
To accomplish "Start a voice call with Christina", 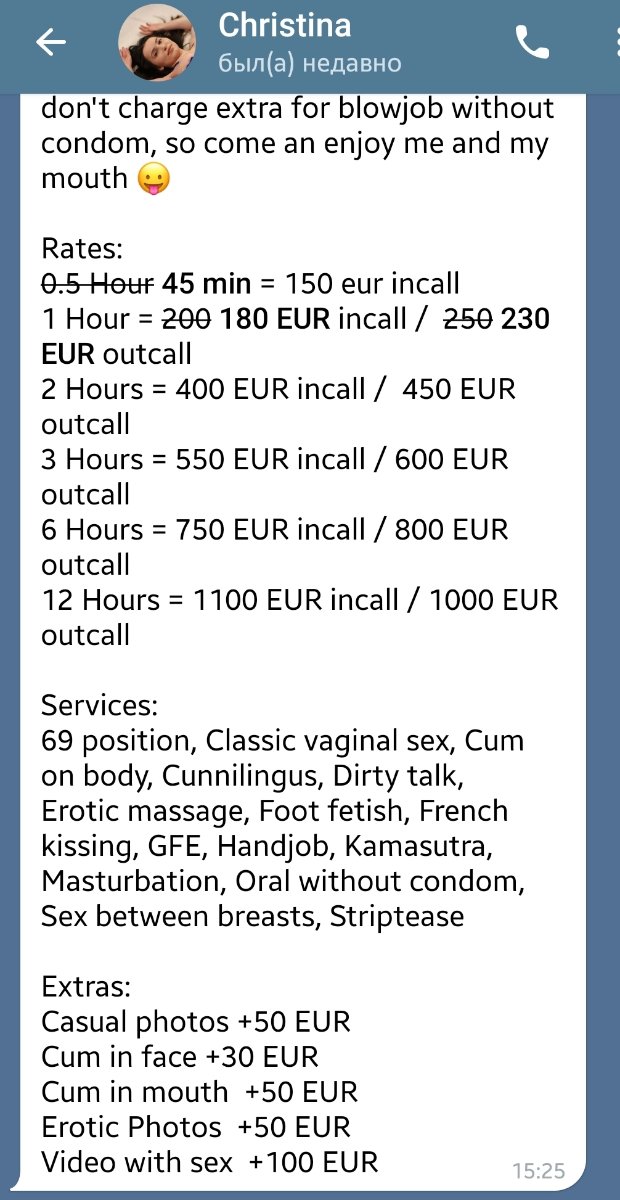I will (532, 42).
